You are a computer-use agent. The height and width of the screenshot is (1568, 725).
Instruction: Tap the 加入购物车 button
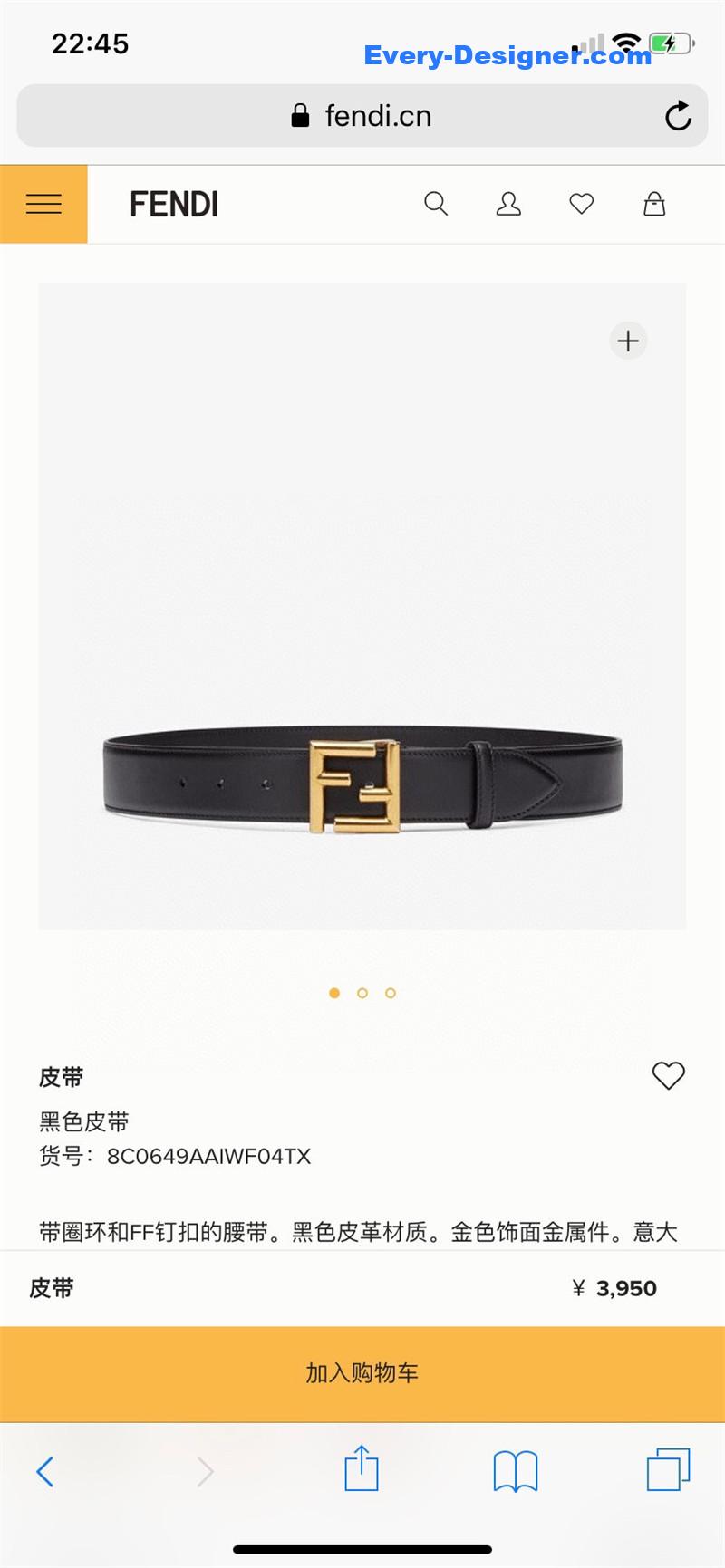(x=362, y=1371)
